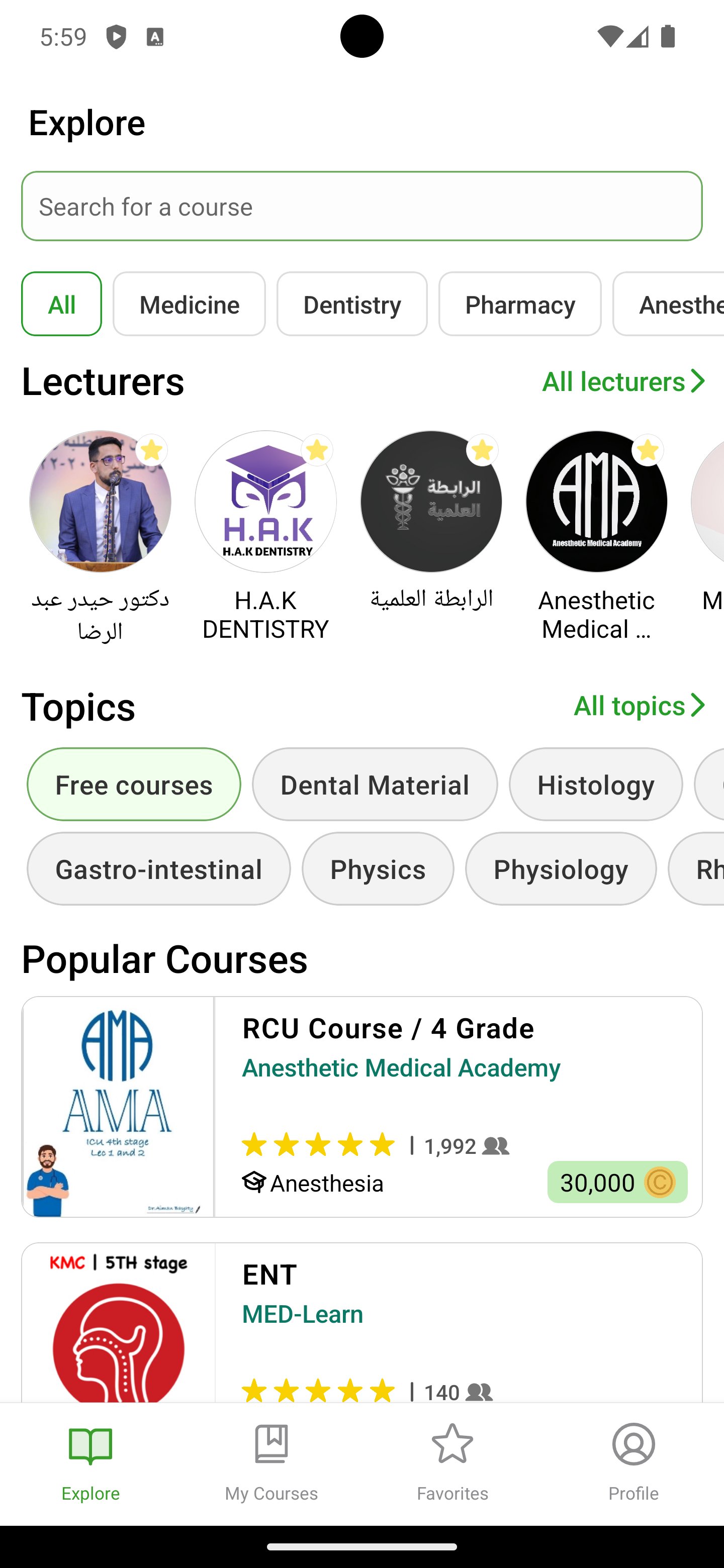Viewport: 724px width, 1568px height.
Task: Open Favorites from the bottom navigation
Action: coord(452,1461)
